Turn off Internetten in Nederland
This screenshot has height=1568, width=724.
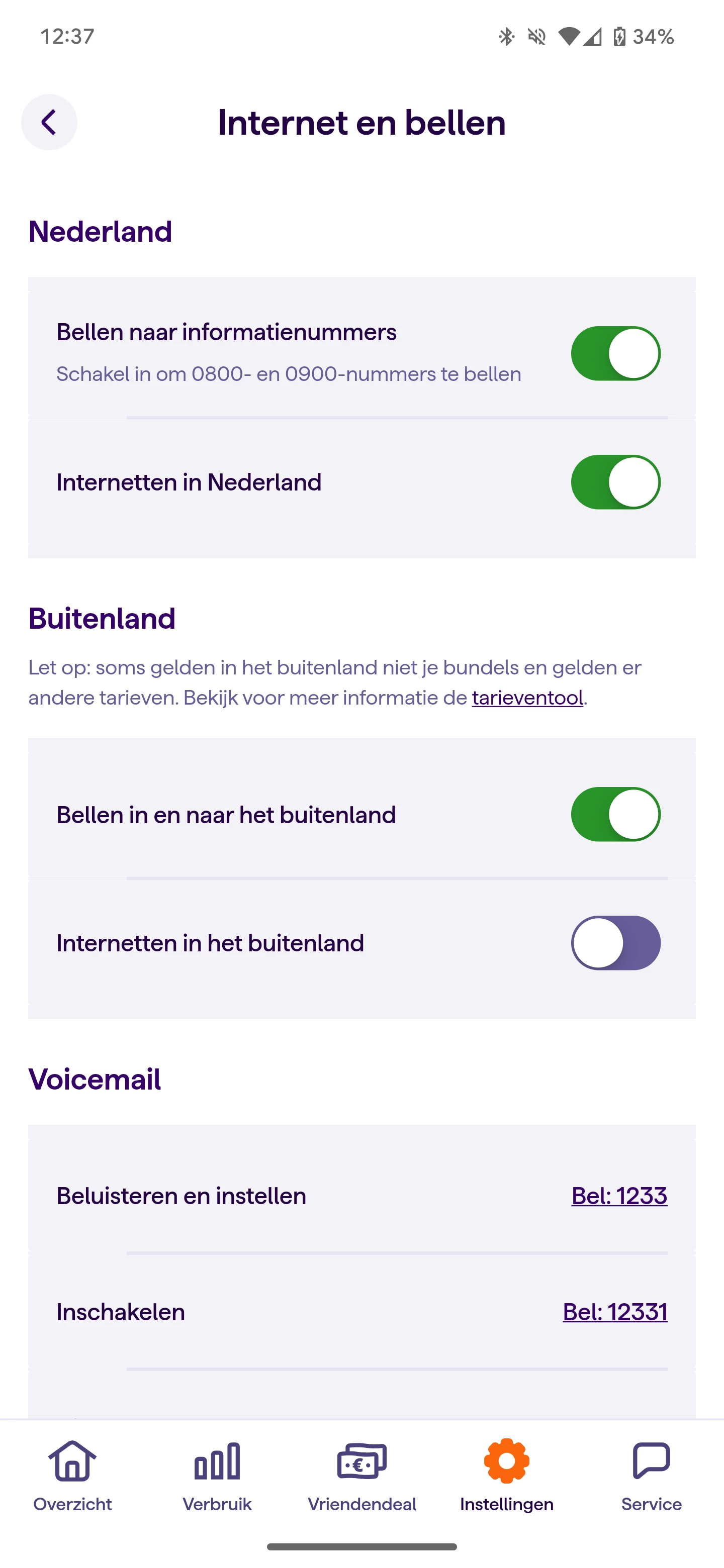pos(615,482)
